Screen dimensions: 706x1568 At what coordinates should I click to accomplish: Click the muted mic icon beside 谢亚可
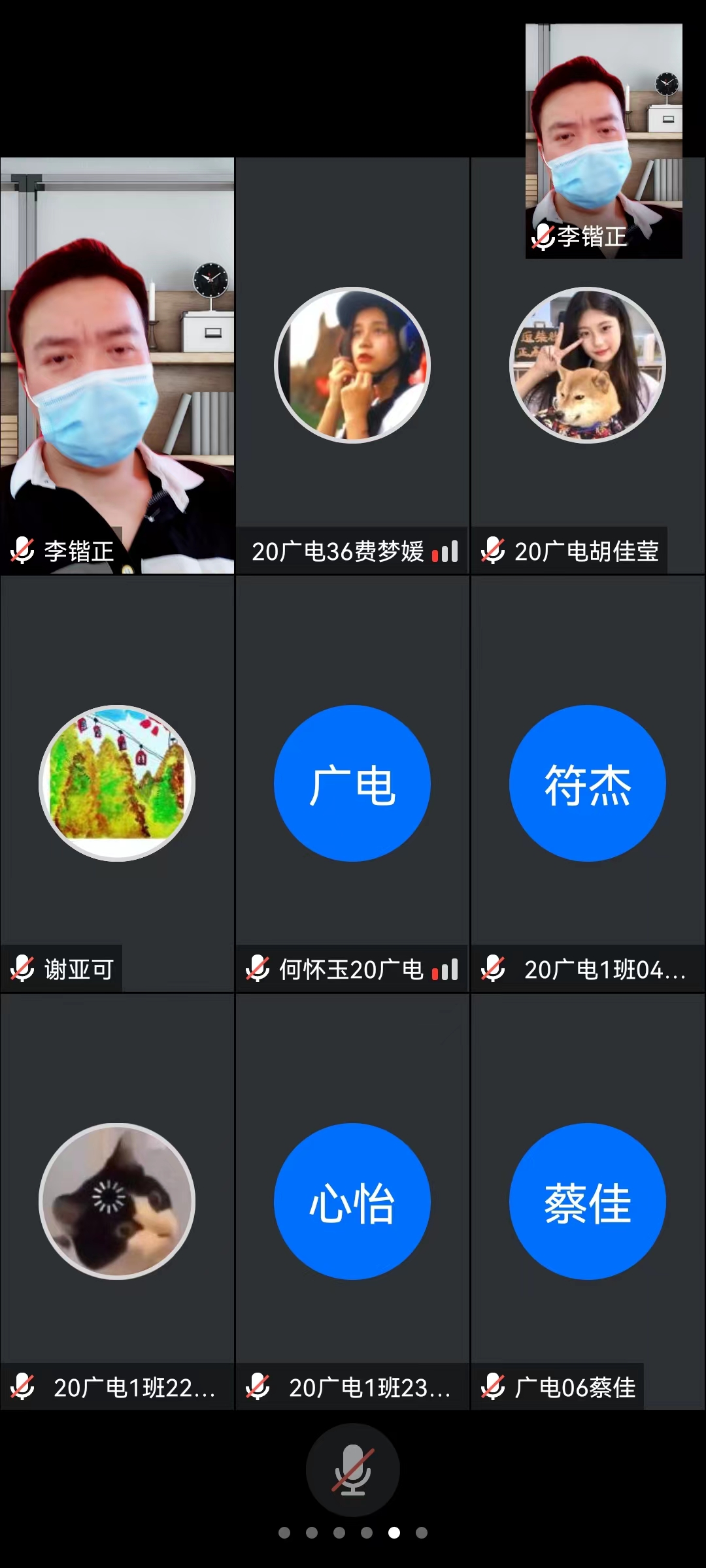[x=22, y=970]
